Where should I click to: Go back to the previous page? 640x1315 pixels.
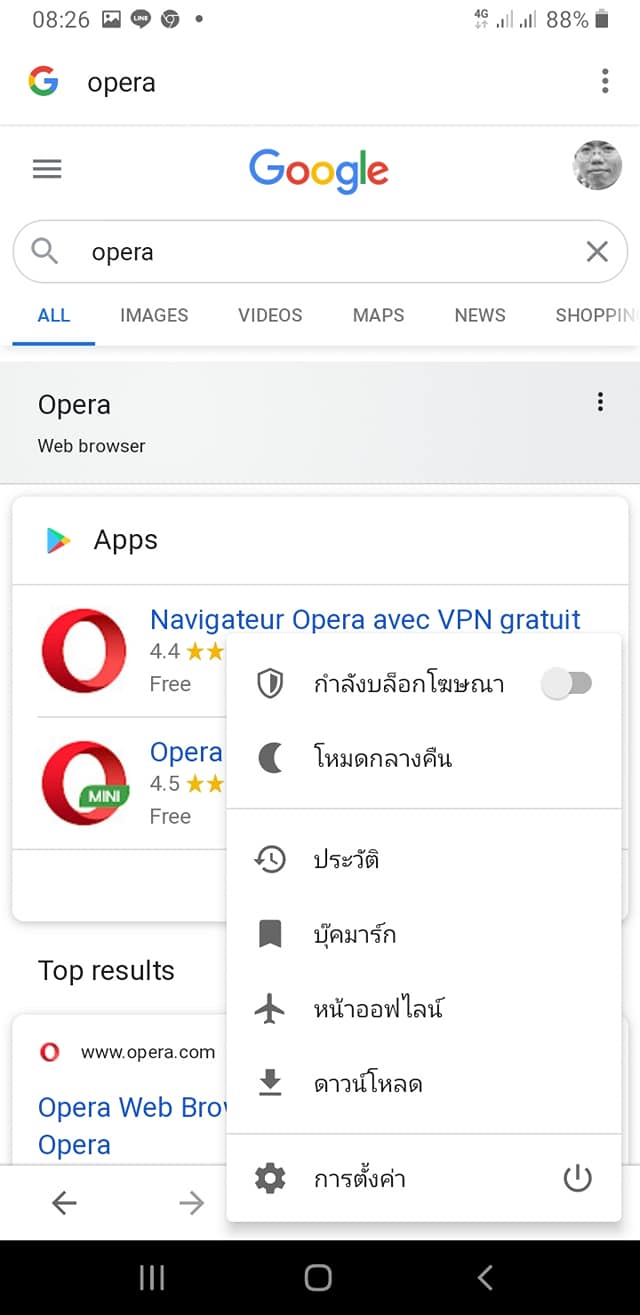pos(64,1203)
